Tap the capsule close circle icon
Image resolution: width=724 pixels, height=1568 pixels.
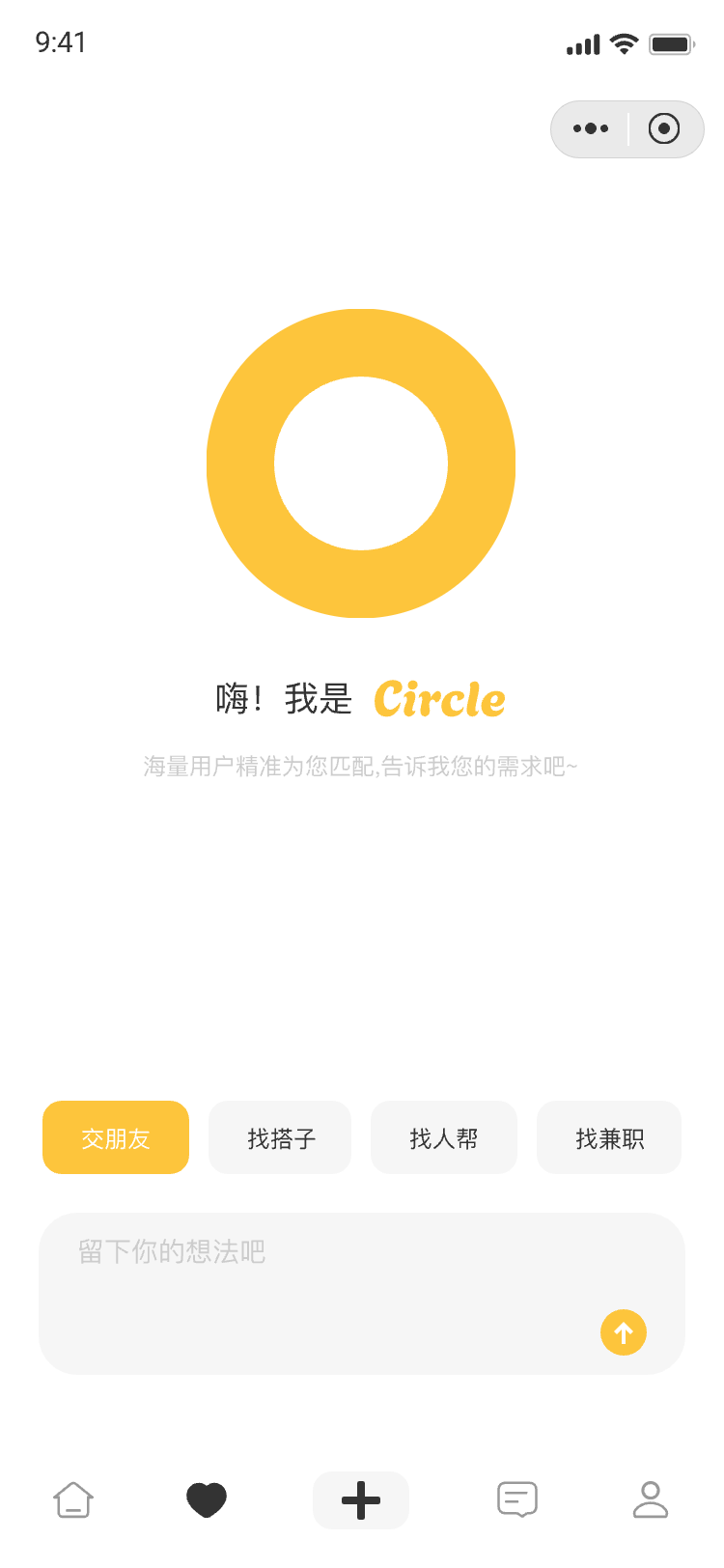[x=663, y=128]
